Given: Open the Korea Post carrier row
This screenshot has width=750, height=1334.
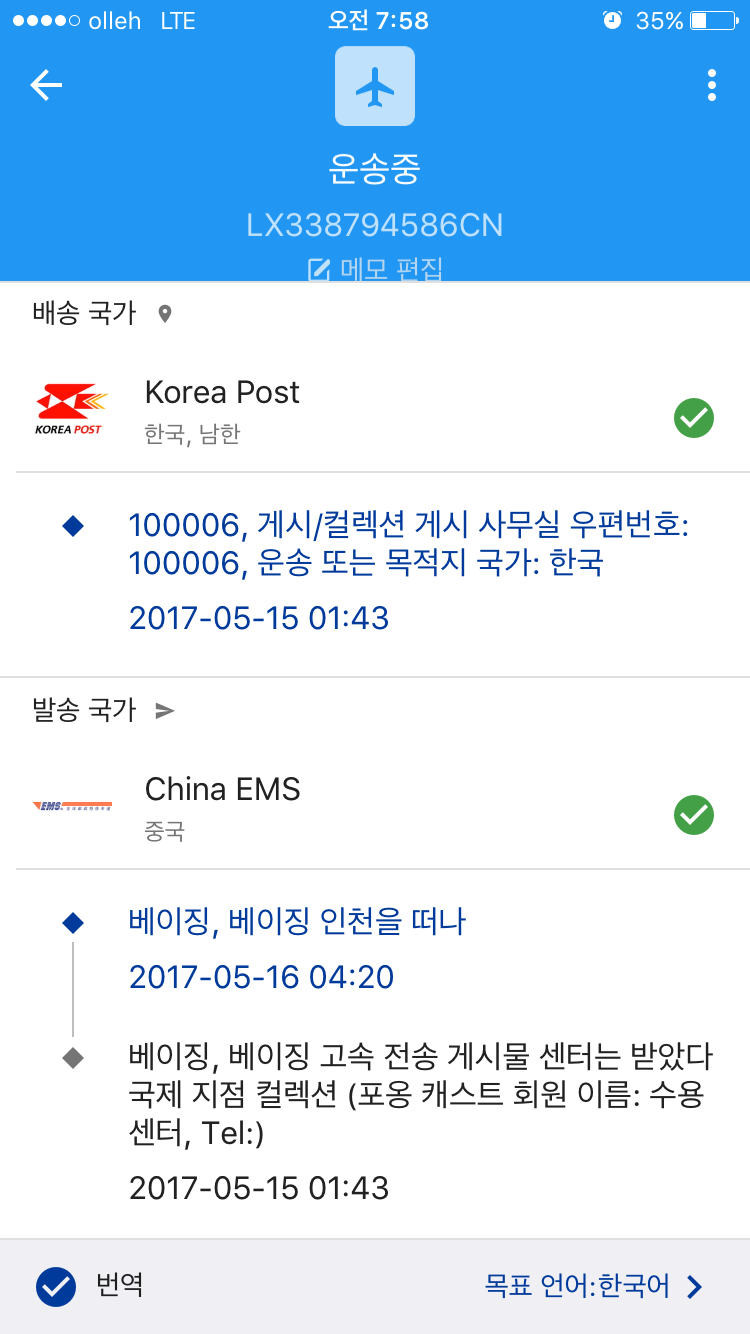Looking at the screenshot, I should click(x=375, y=409).
